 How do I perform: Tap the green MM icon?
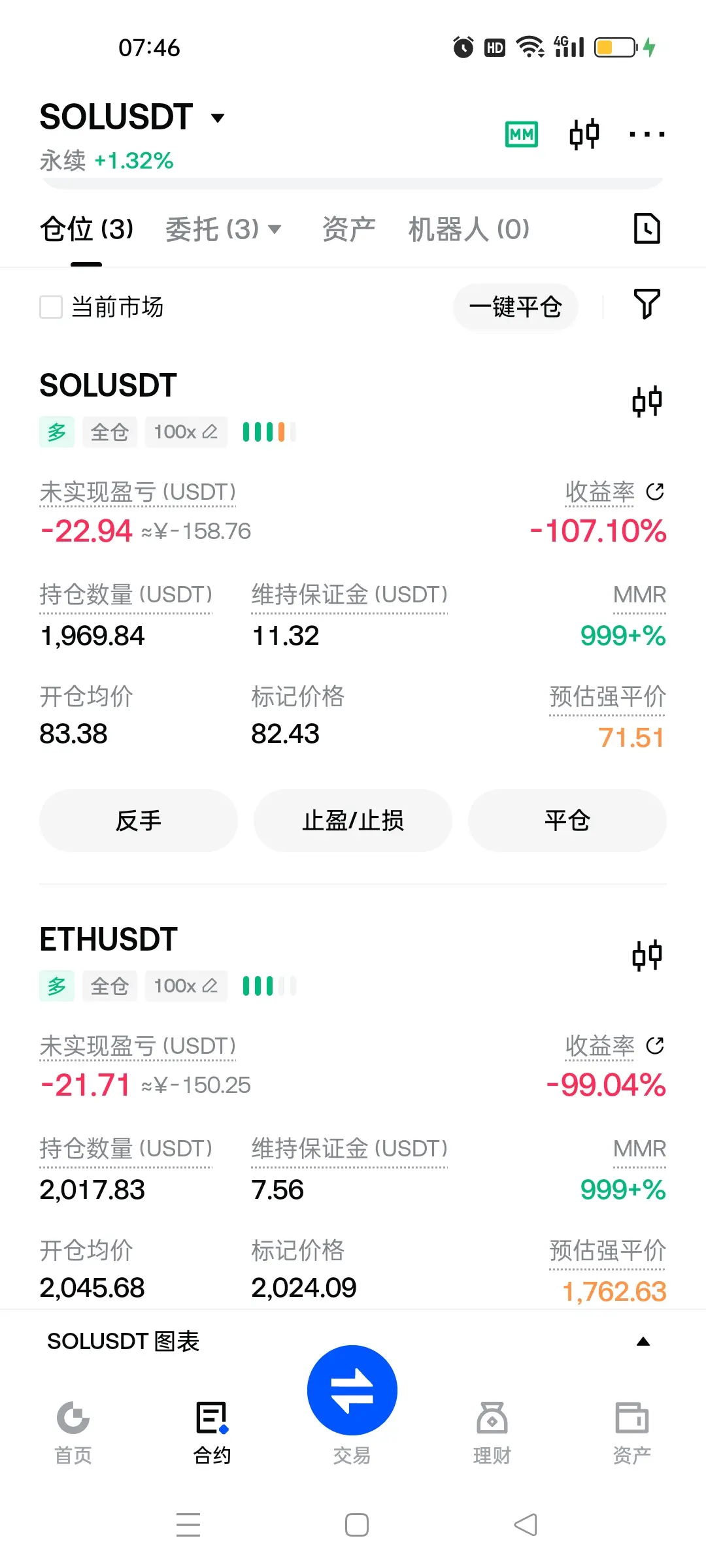click(x=522, y=135)
